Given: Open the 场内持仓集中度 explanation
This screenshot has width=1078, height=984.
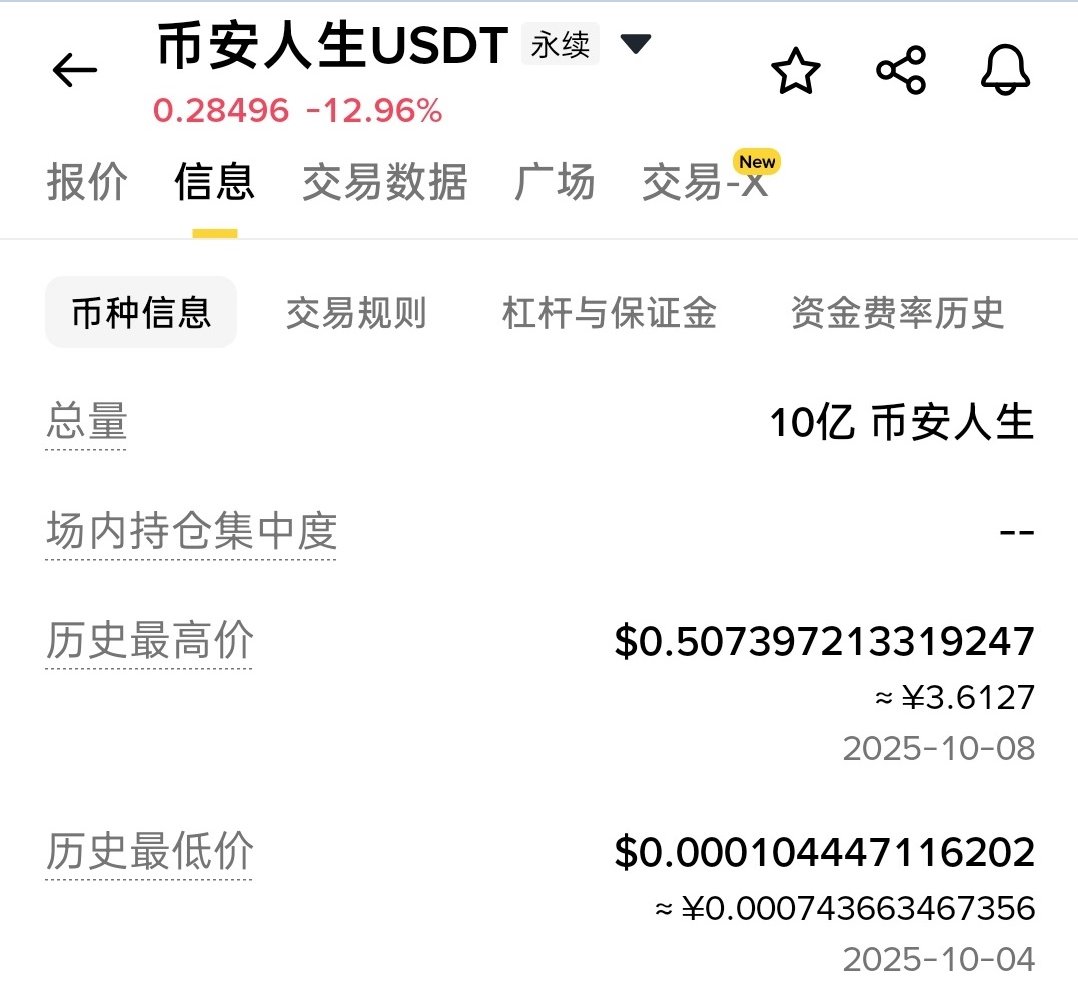Looking at the screenshot, I should (x=191, y=532).
